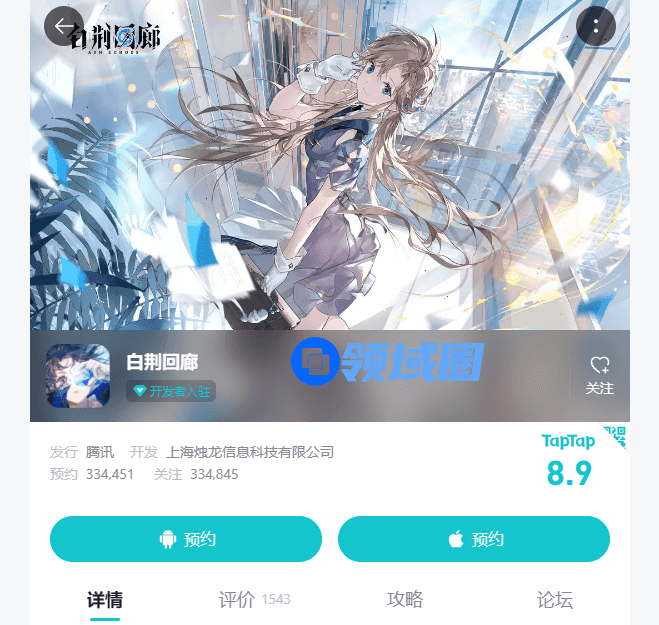Follow the game with the 关注 heart
The image size is (659, 625).
600,375
